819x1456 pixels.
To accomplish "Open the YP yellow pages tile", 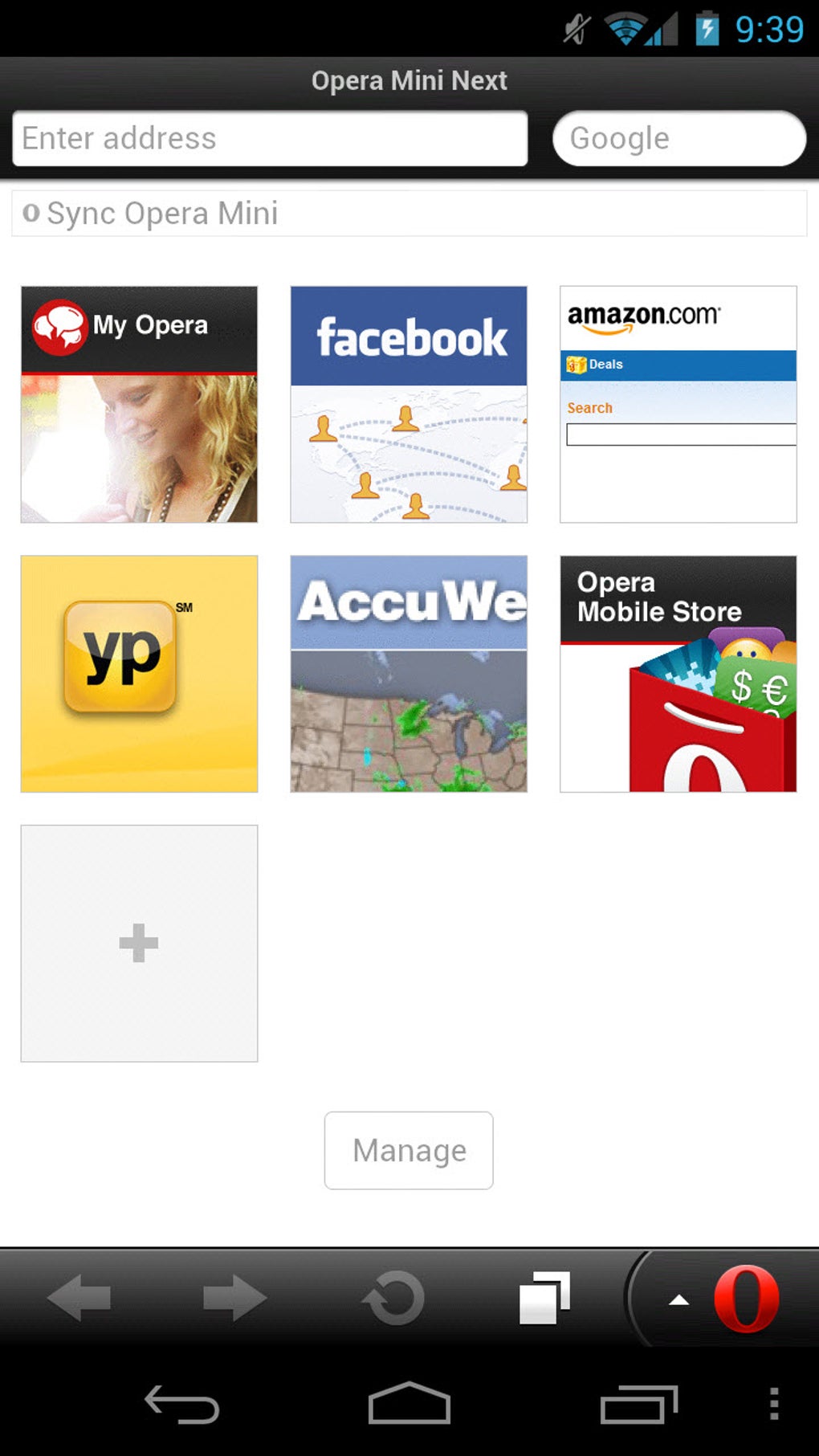I will pos(139,674).
